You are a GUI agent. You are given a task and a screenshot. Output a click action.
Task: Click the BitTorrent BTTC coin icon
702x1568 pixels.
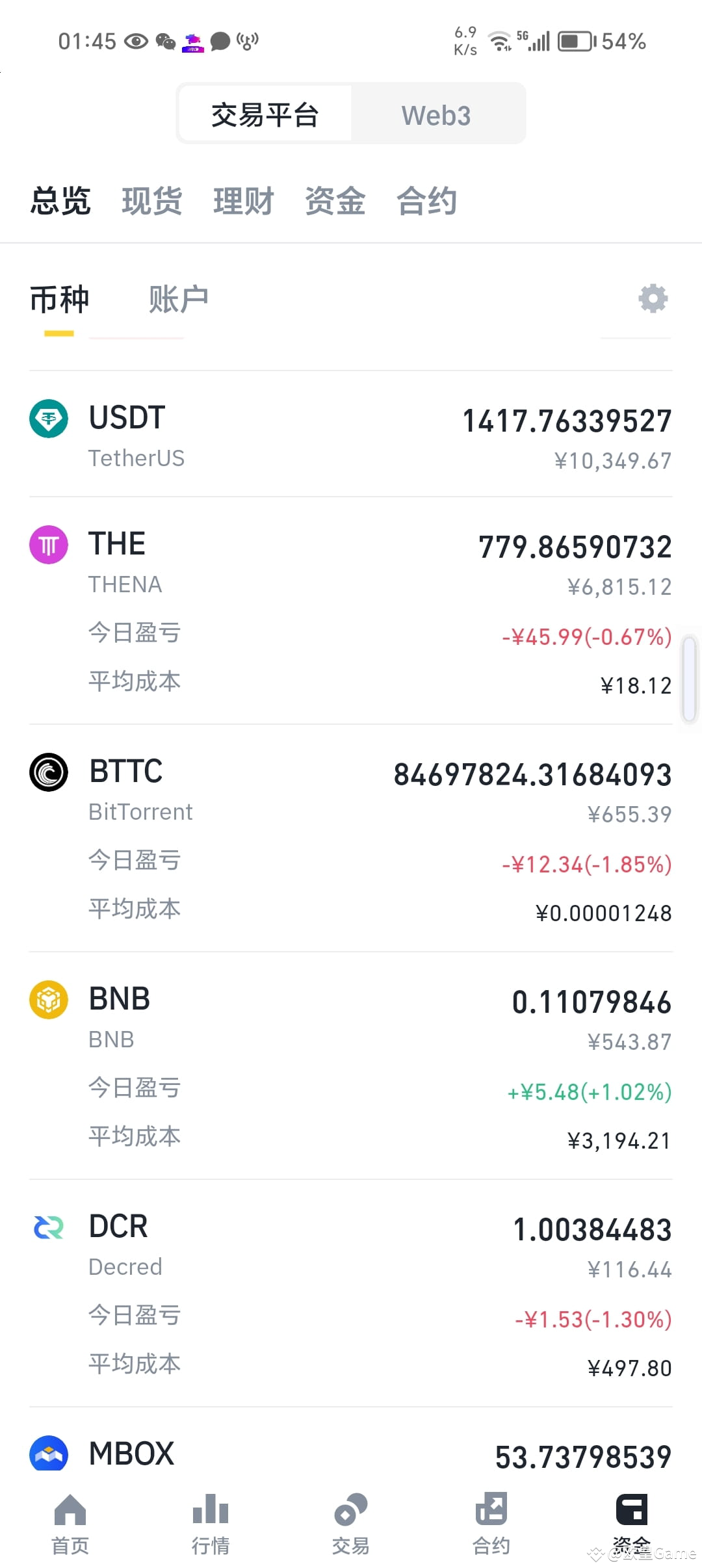pos(48,772)
